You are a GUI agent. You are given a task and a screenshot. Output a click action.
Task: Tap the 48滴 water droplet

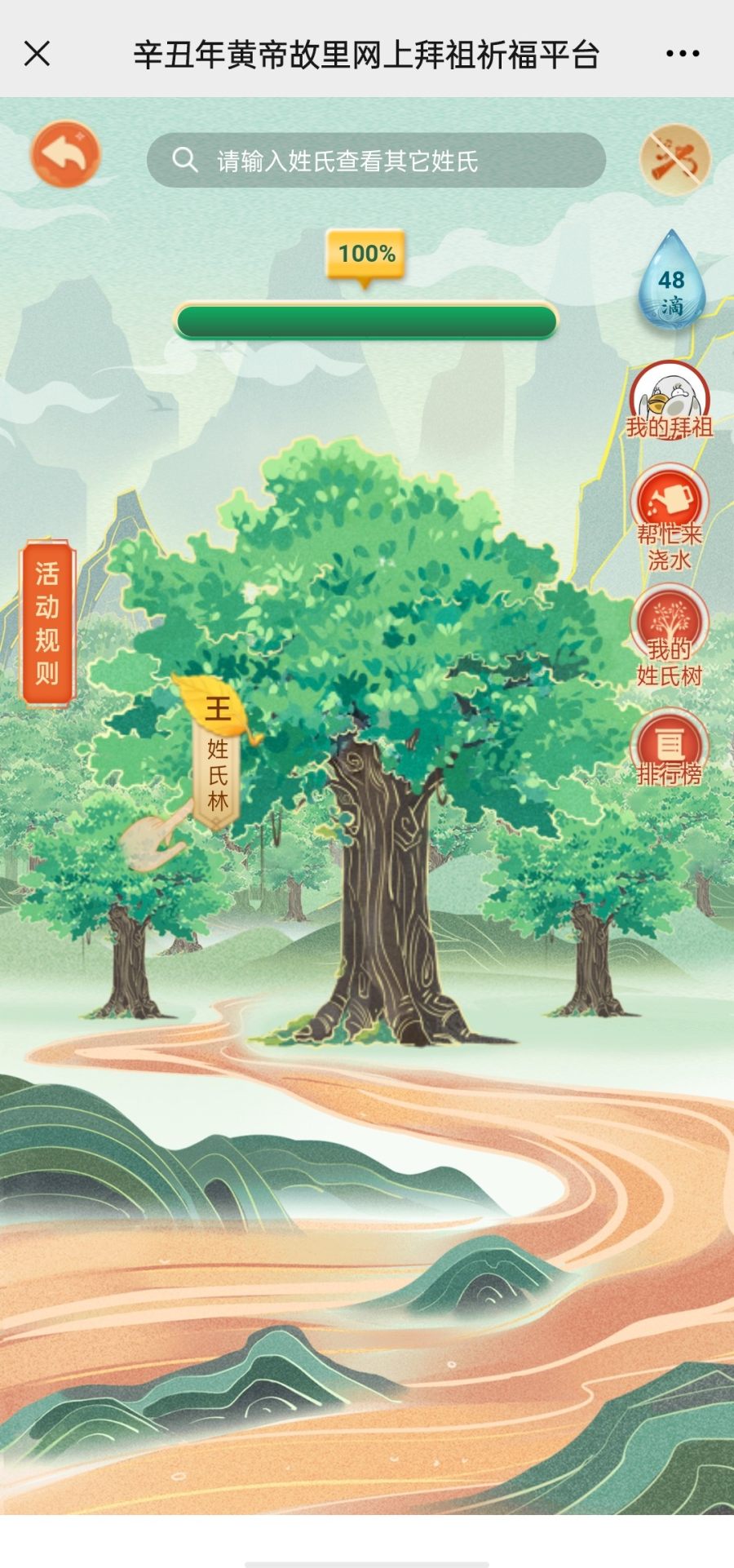pyautogui.click(x=671, y=281)
